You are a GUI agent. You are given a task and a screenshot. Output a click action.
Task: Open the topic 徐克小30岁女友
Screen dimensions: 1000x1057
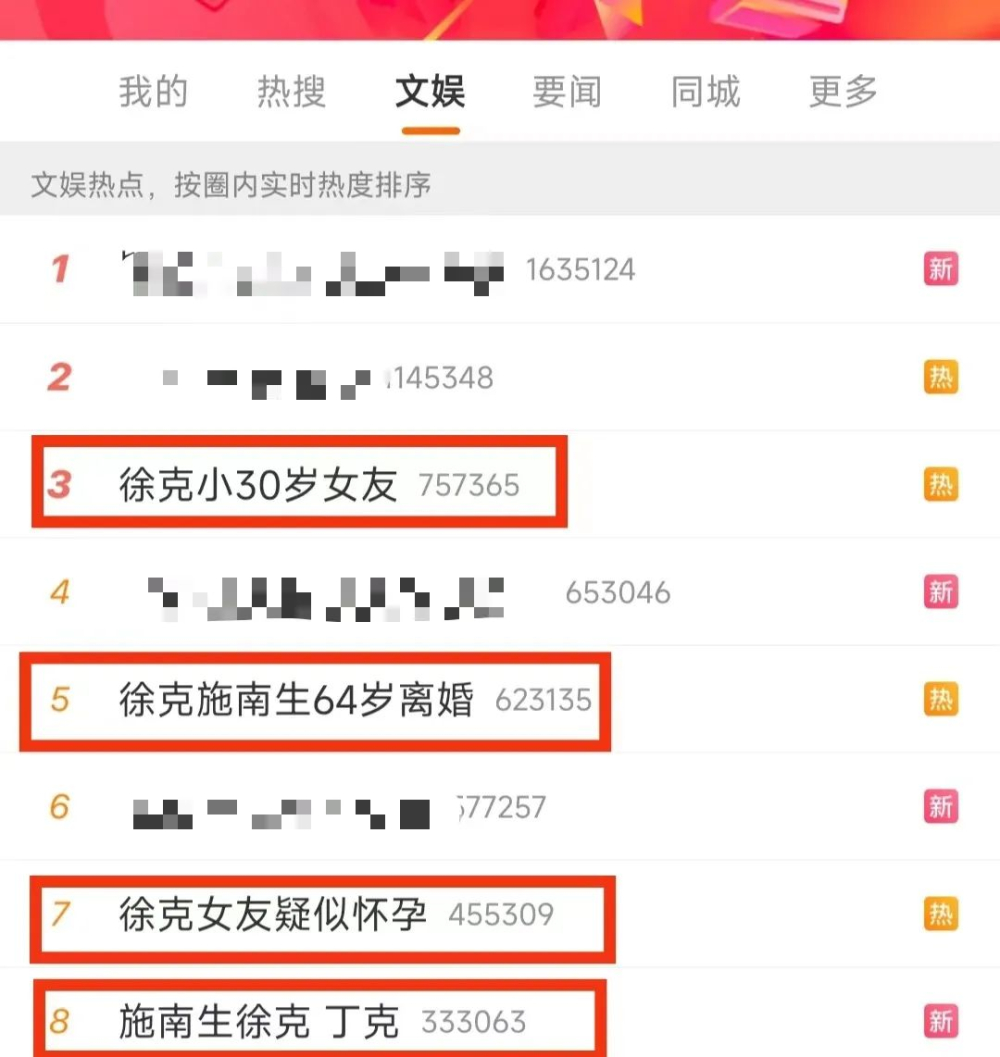pyautogui.click(x=258, y=485)
